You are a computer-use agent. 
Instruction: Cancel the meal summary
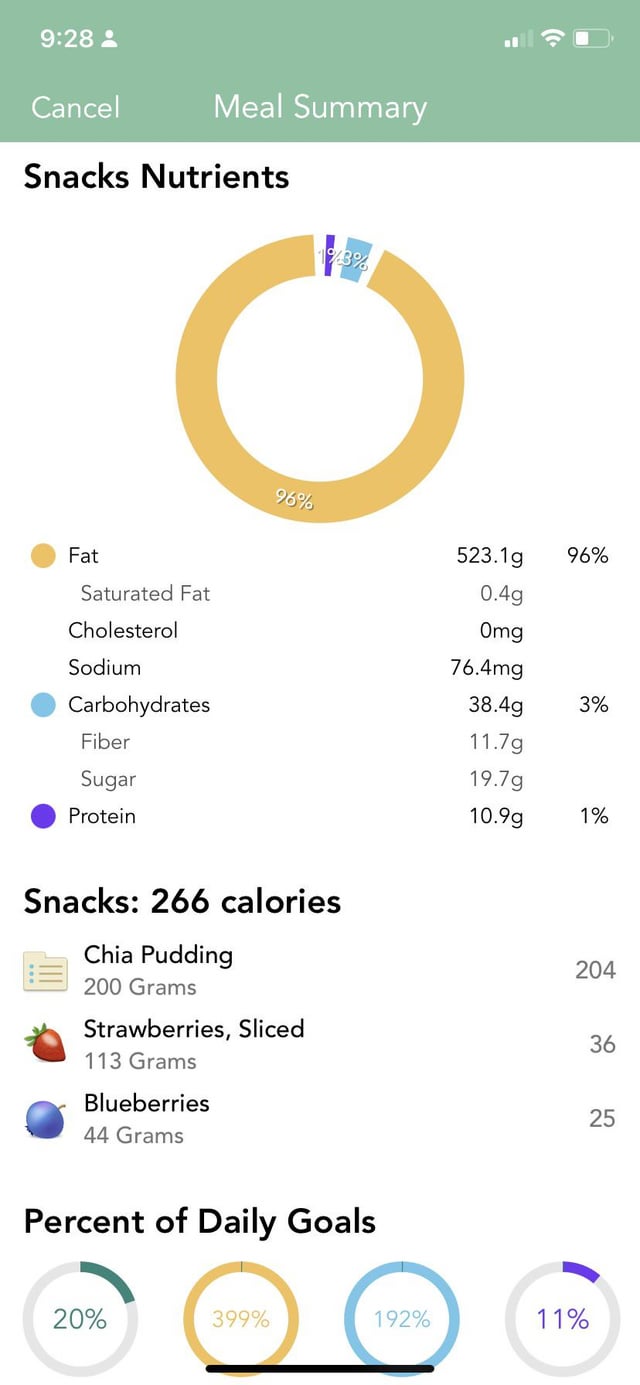point(75,107)
